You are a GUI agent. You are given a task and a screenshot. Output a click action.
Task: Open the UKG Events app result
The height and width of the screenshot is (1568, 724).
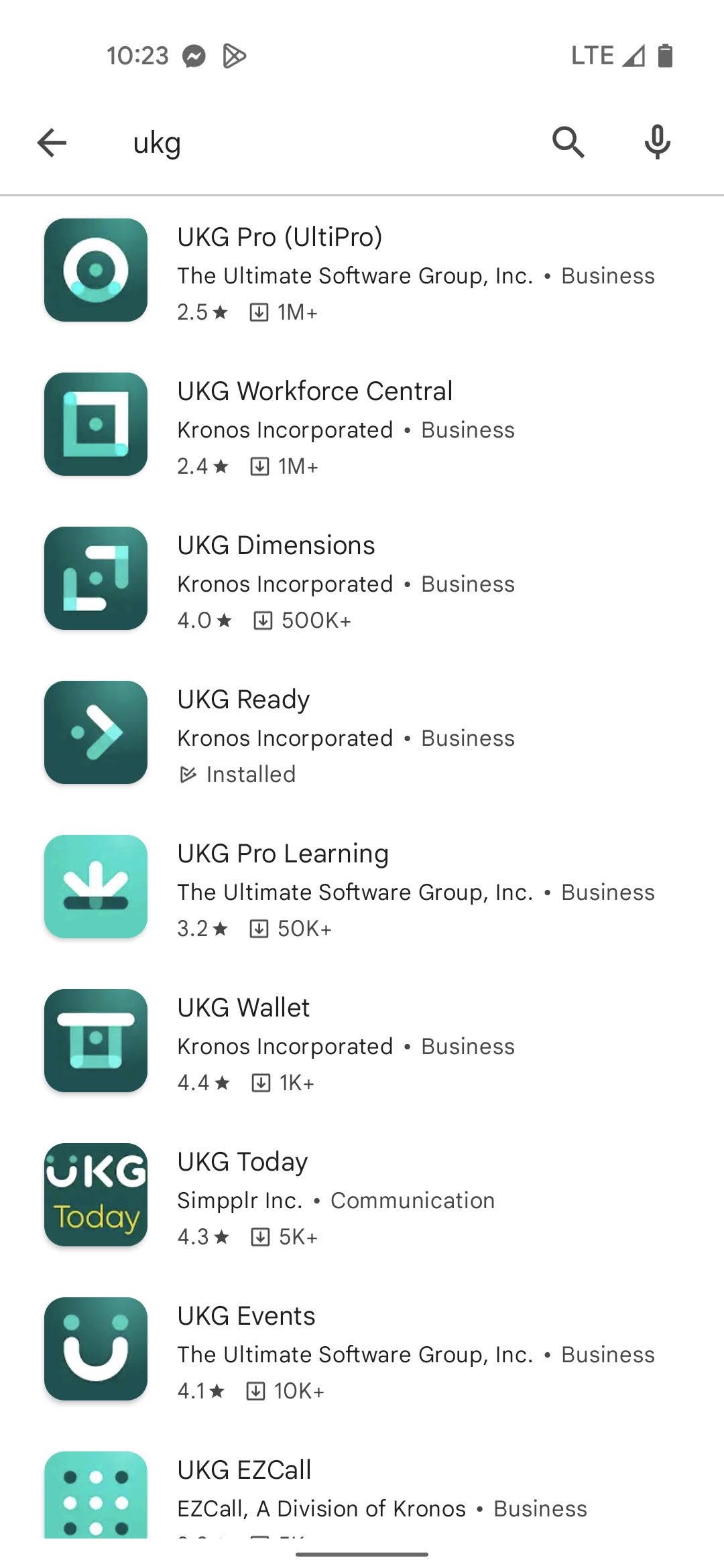[x=362, y=1350]
